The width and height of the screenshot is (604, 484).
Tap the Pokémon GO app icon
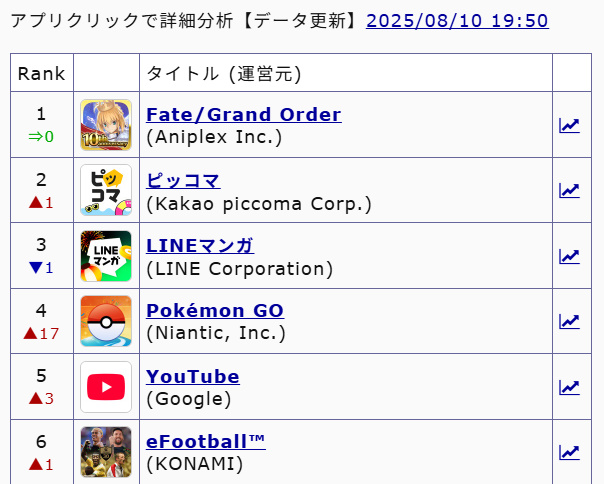click(106, 321)
